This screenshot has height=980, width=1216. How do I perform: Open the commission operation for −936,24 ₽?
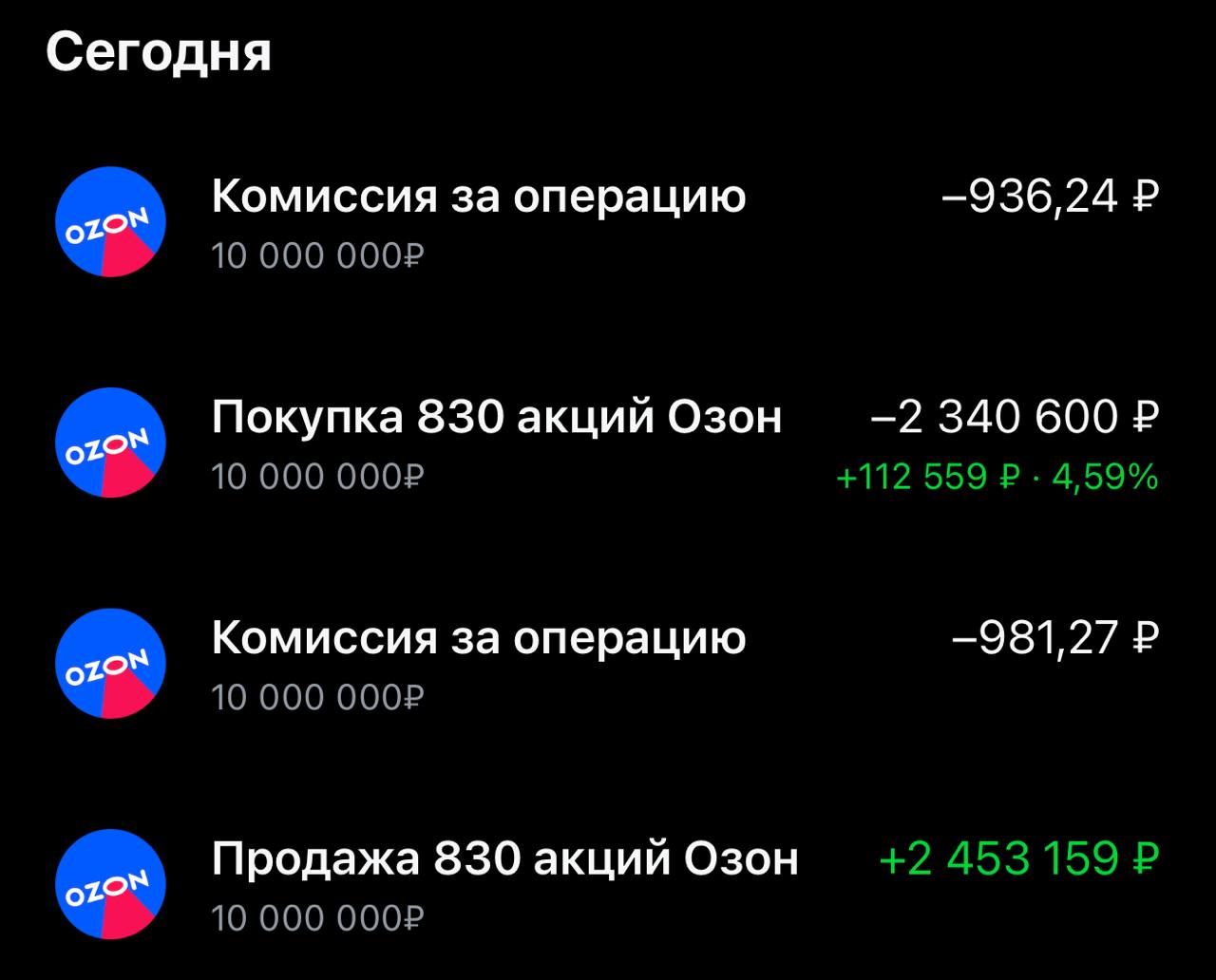pos(608,222)
